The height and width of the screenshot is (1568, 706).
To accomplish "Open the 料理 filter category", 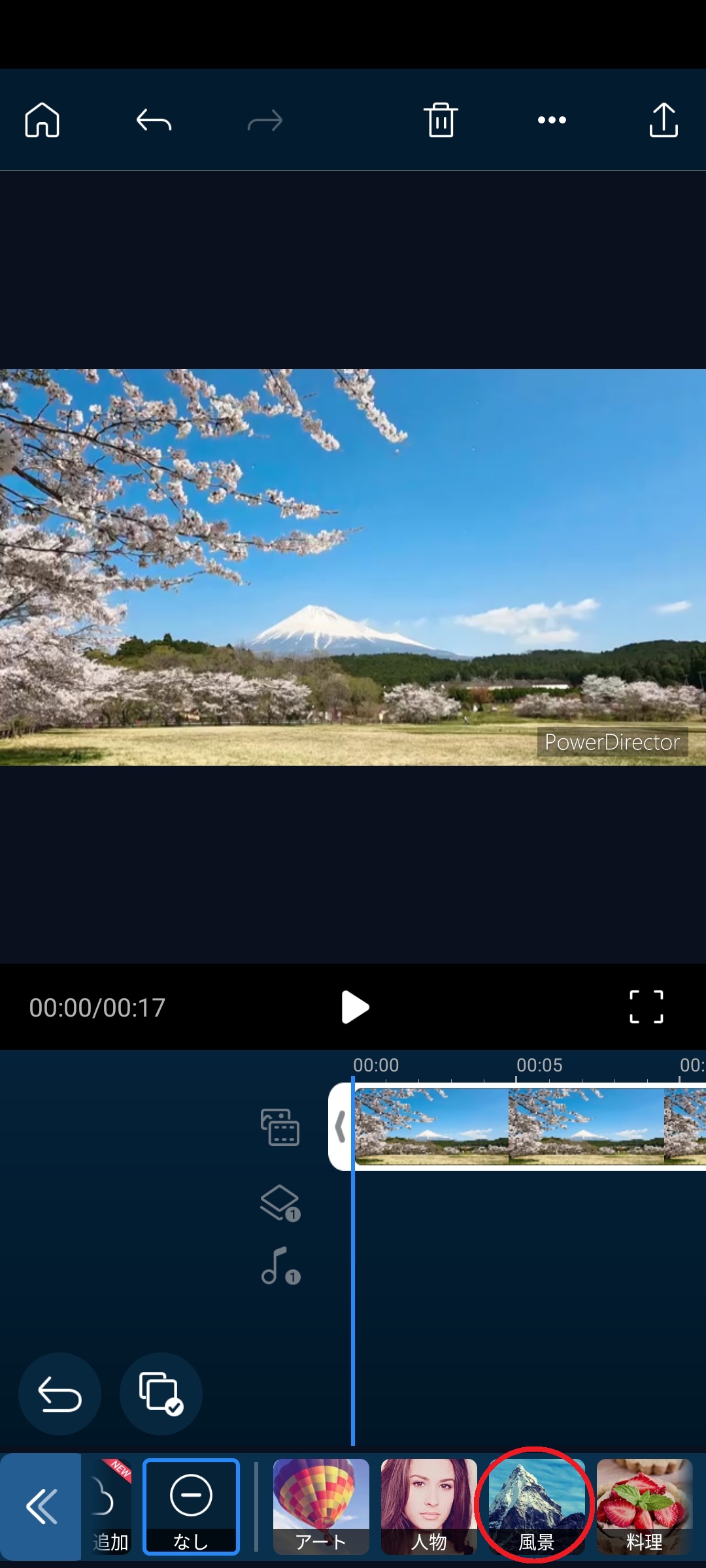I will (645, 1507).
